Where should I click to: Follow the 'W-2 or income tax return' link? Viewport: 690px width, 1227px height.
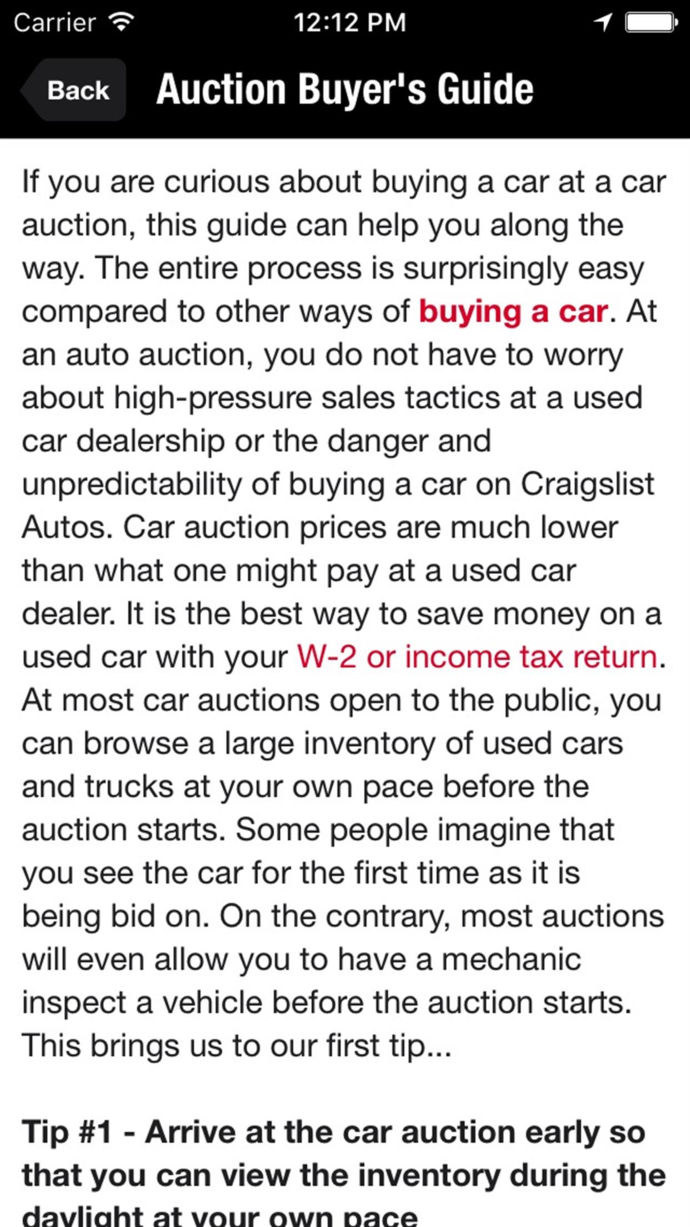tap(477, 657)
